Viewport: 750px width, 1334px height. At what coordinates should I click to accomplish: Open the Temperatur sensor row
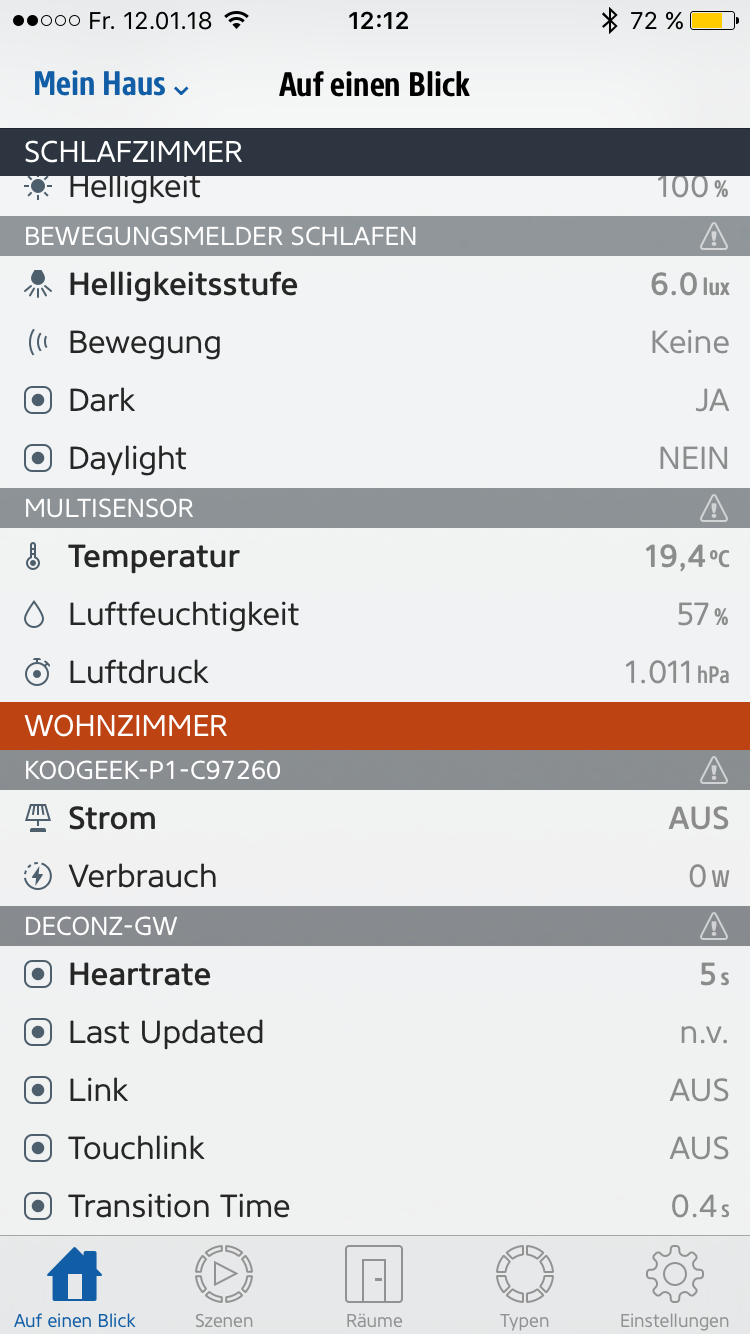[x=375, y=556]
